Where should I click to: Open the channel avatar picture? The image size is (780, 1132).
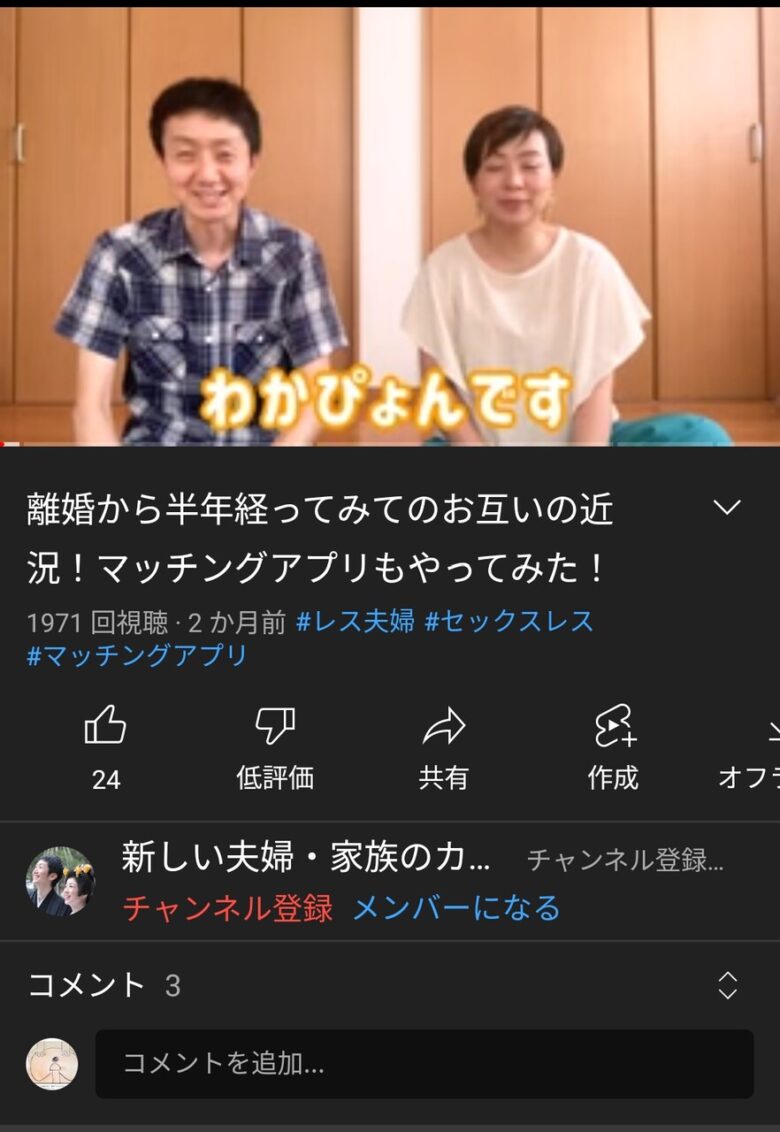[x=60, y=881]
